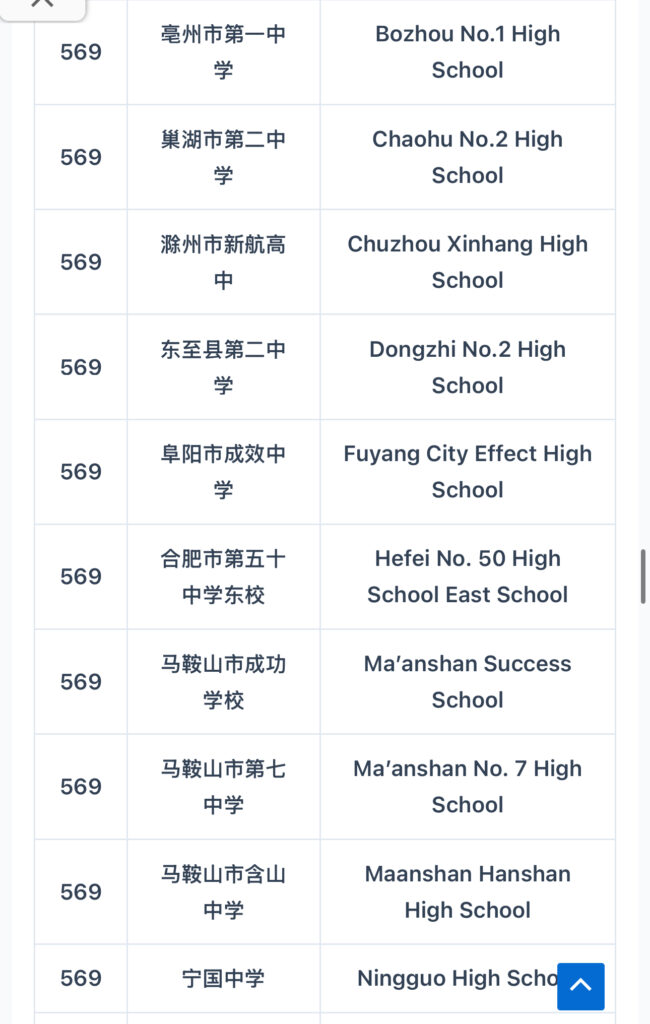
Task: Tap the blue scroll-to-top arrow button
Action: pyautogui.click(x=580, y=986)
